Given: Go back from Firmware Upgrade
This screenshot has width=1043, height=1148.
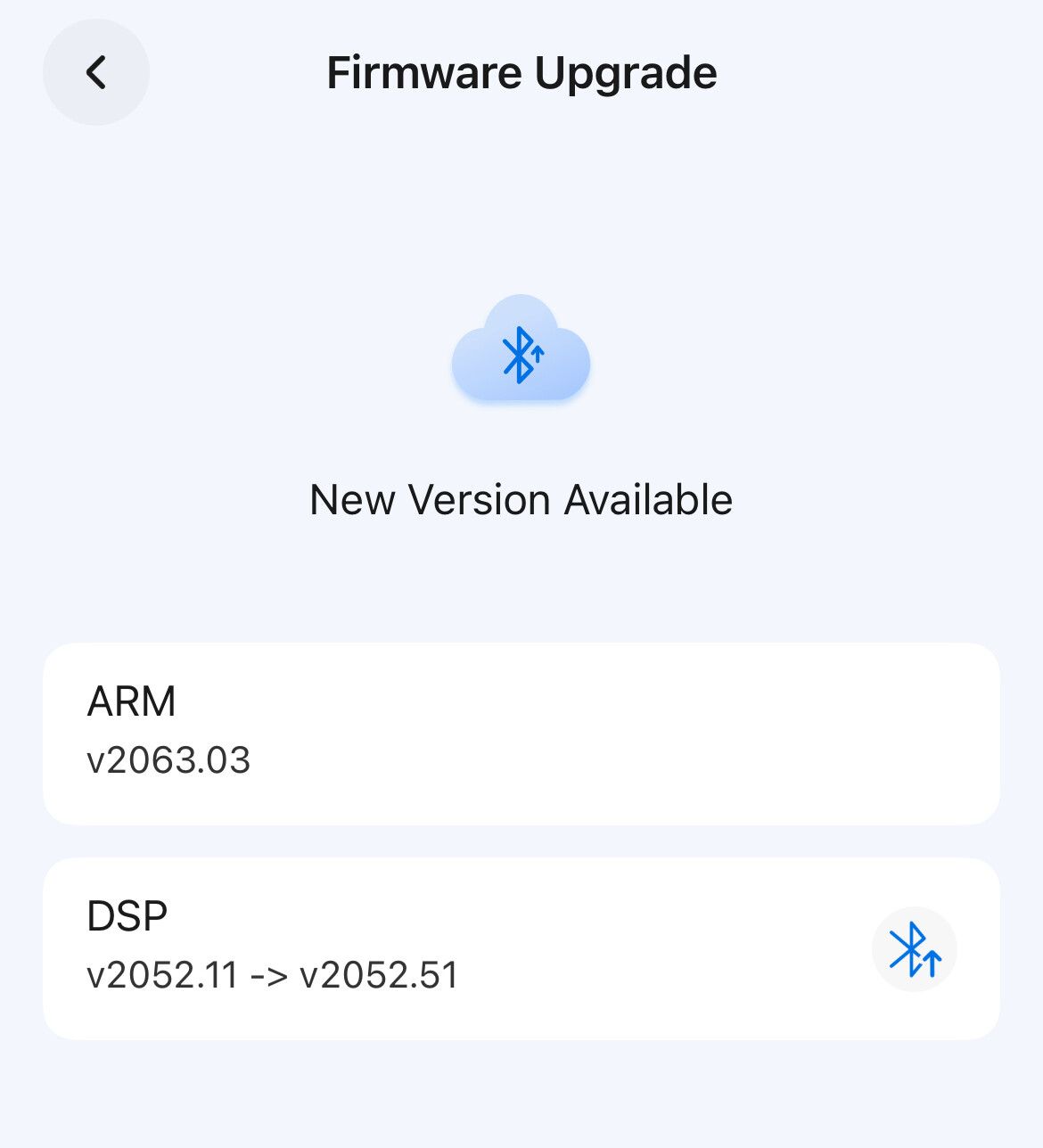Looking at the screenshot, I should coord(96,72).
